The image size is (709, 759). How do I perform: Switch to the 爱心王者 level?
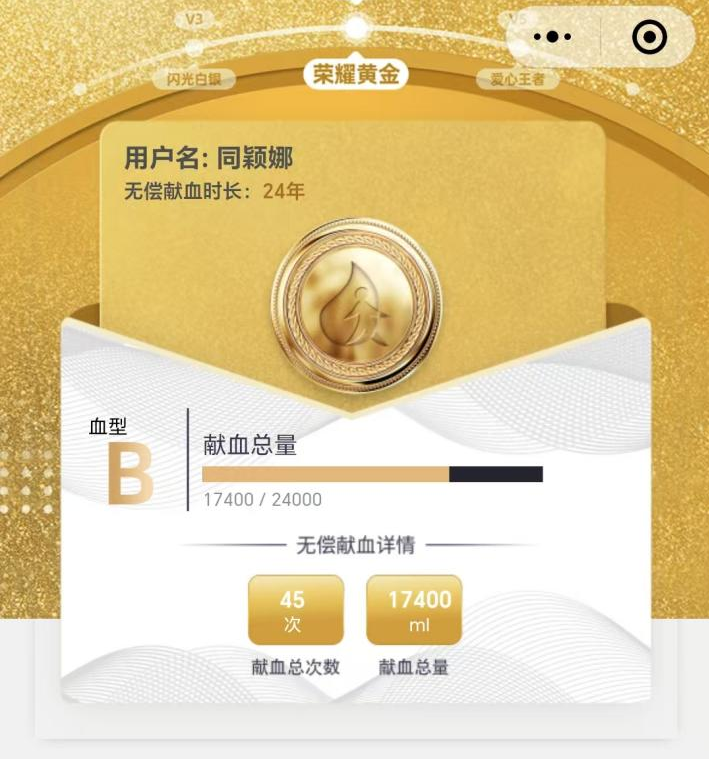pos(517,79)
